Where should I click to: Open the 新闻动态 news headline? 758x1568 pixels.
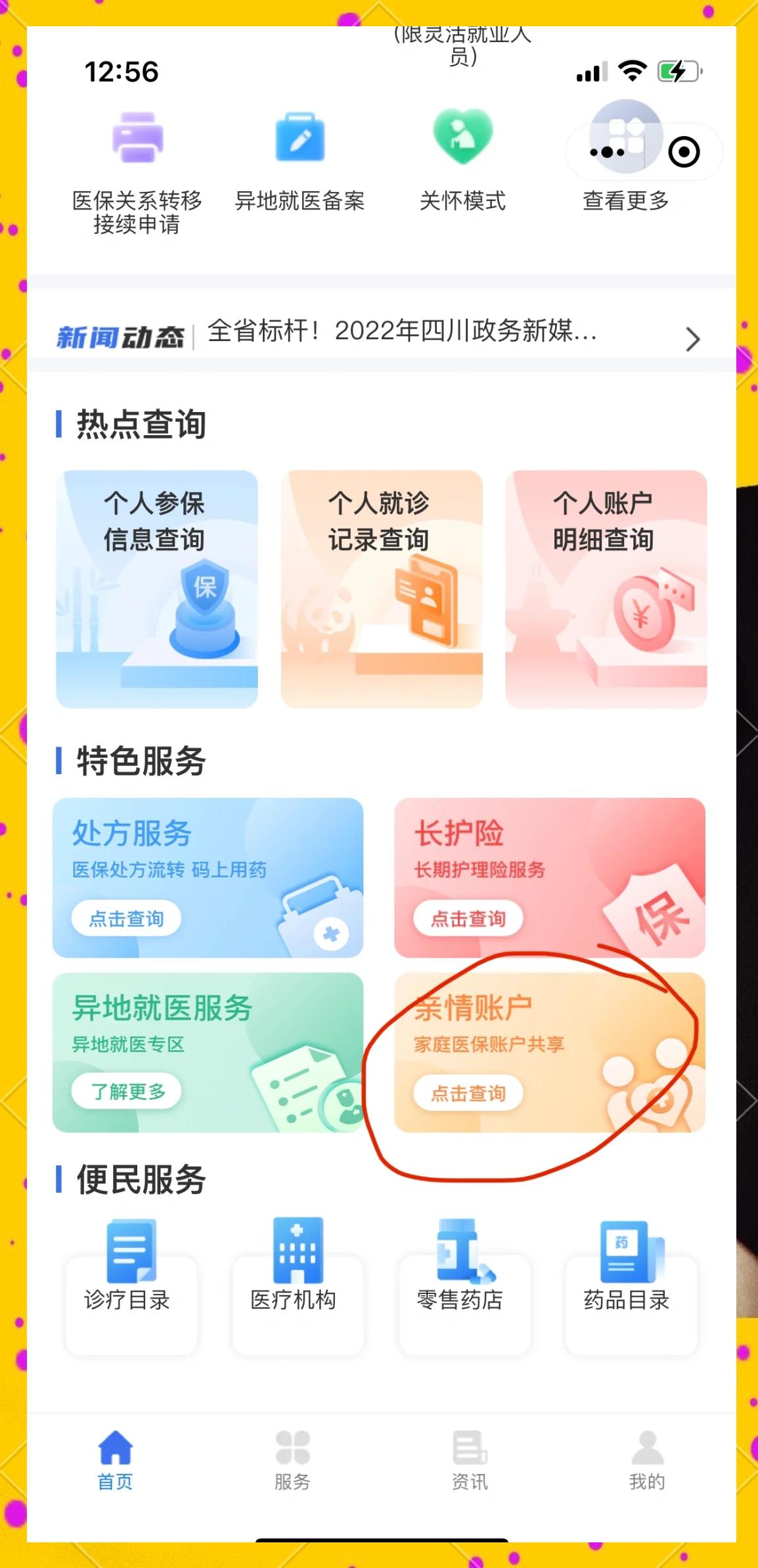(x=401, y=331)
